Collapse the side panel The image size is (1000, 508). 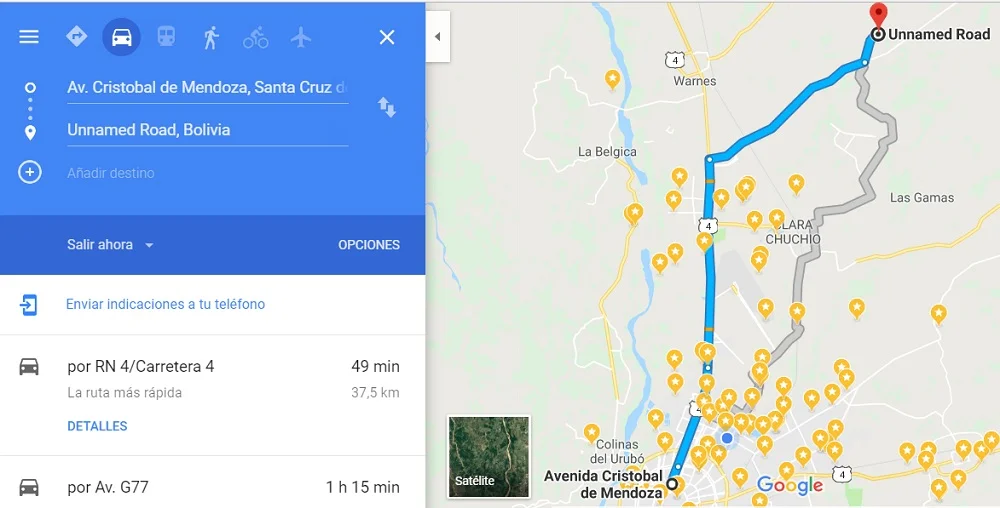click(x=437, y=37)
